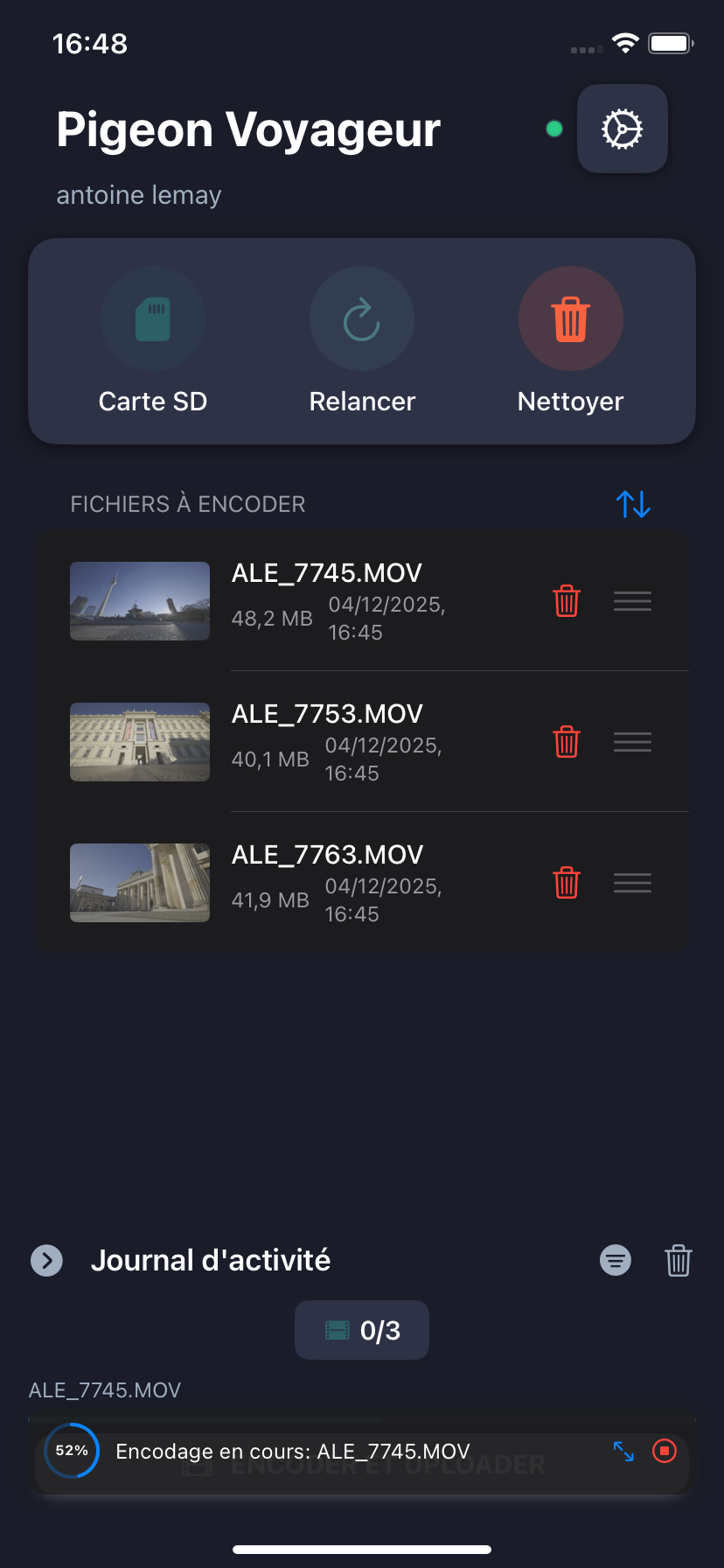Clear the activity log via its trash icon
Image resolution: width=724 pixels, height=1568 pixels.
tap(679, 1260)
